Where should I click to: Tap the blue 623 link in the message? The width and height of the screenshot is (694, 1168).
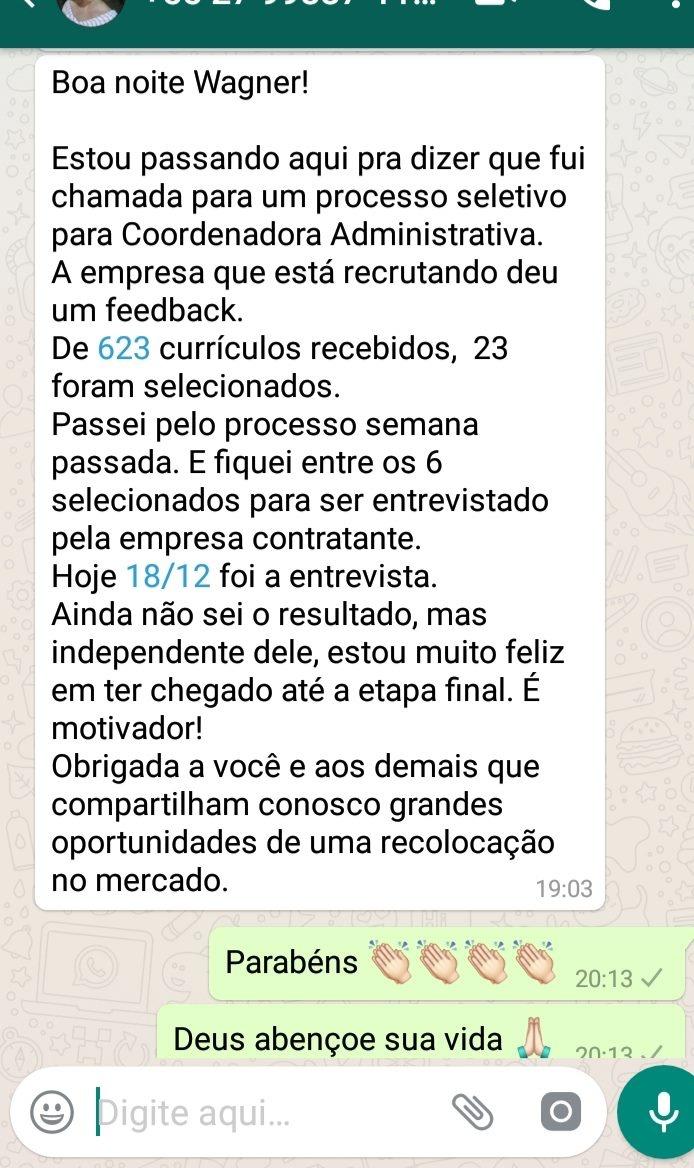click(x=124, y=348)
